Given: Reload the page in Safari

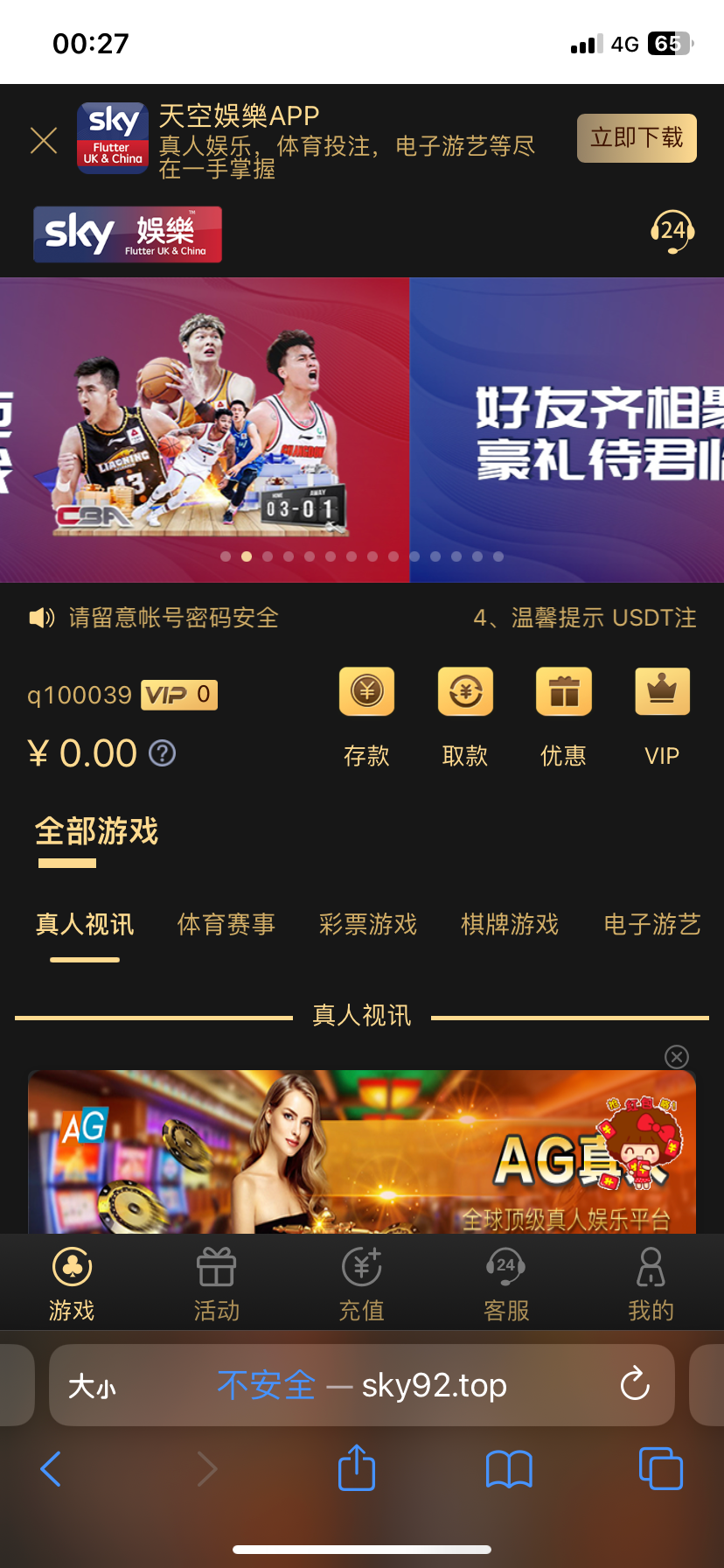Looking at the screenshot, I should [635, 1384].
